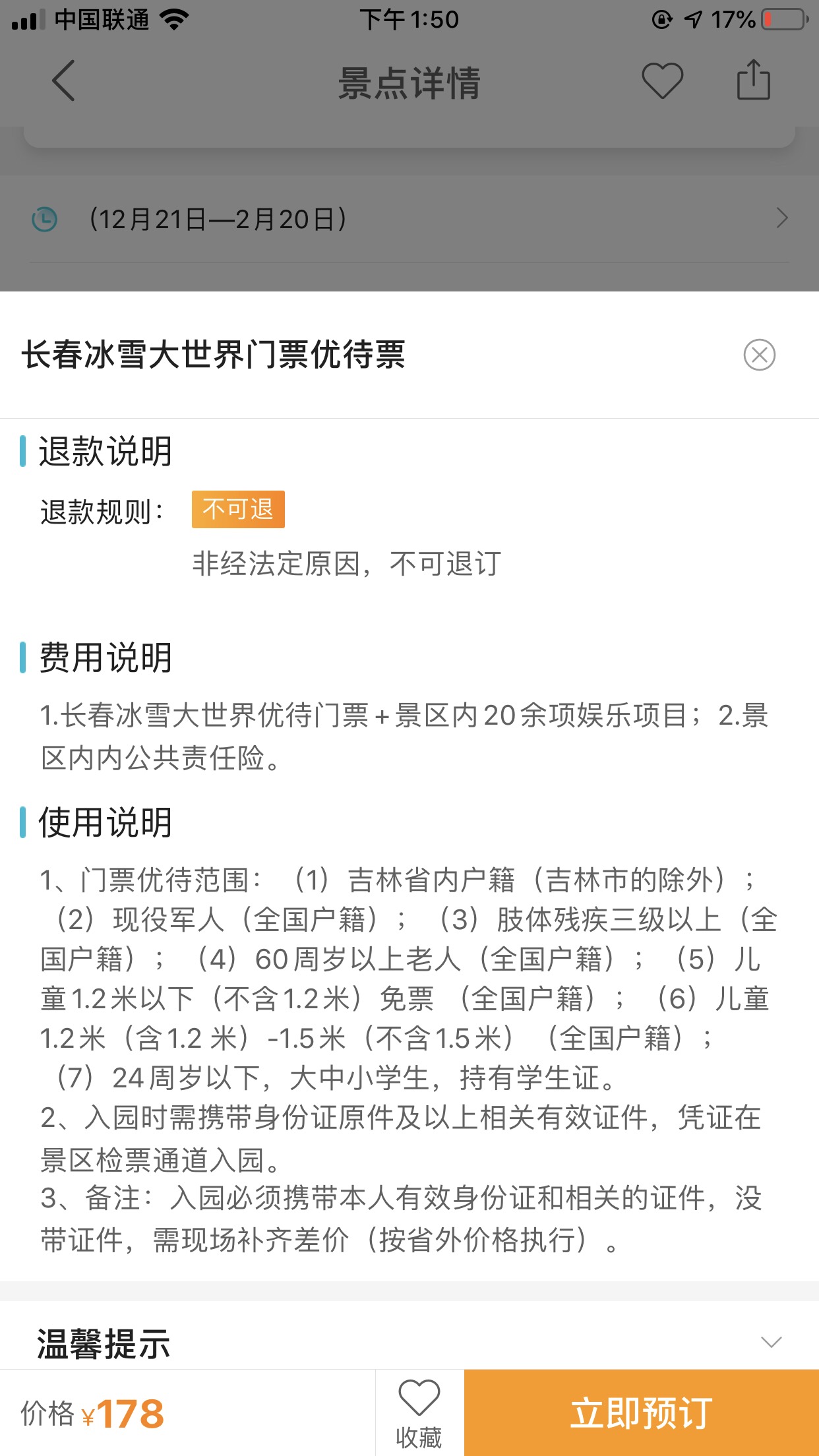
Task: Favorite this attraction via top heart icon
Action: tap(662, 81)
